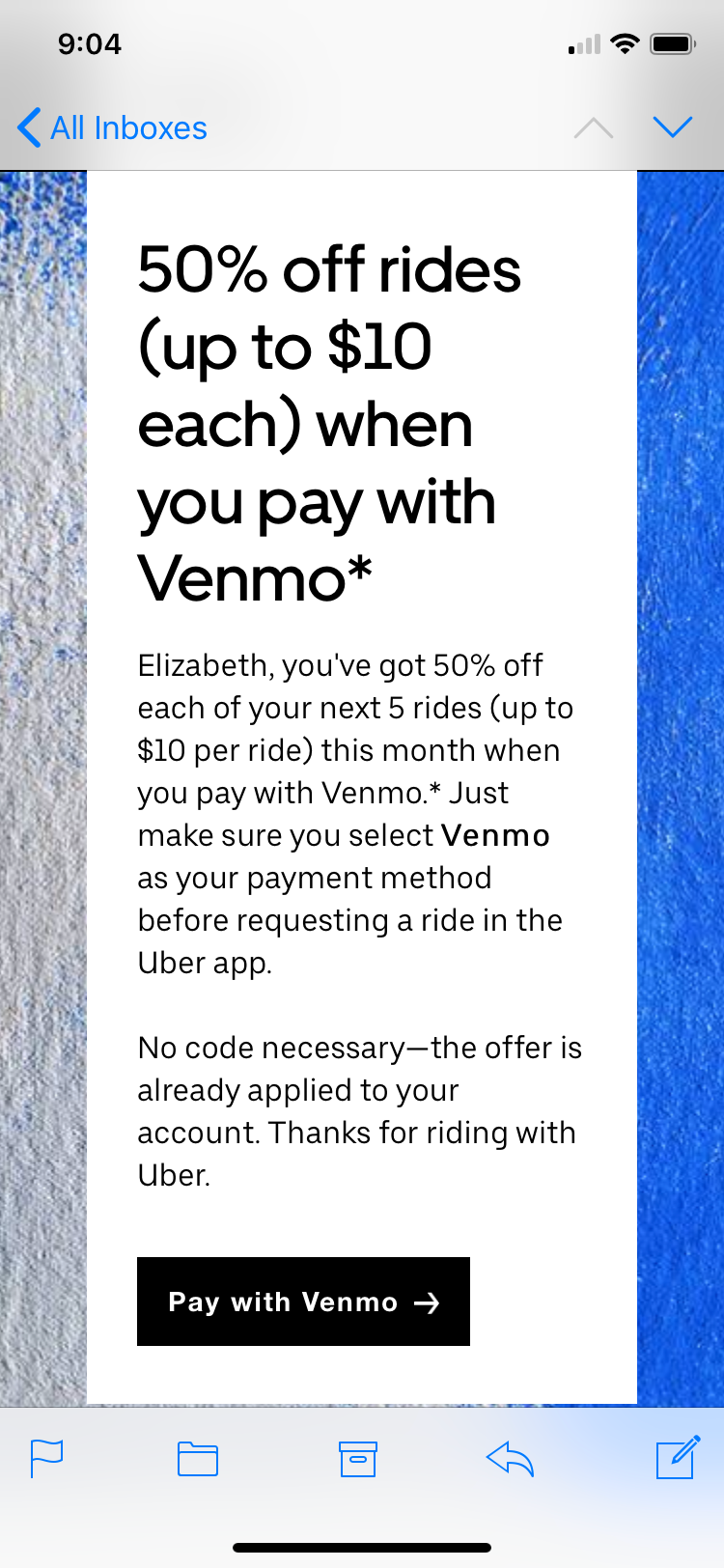Go back to All Inboxes
This screenshot has height=1568, width=724.
click(x=112, y=127)
